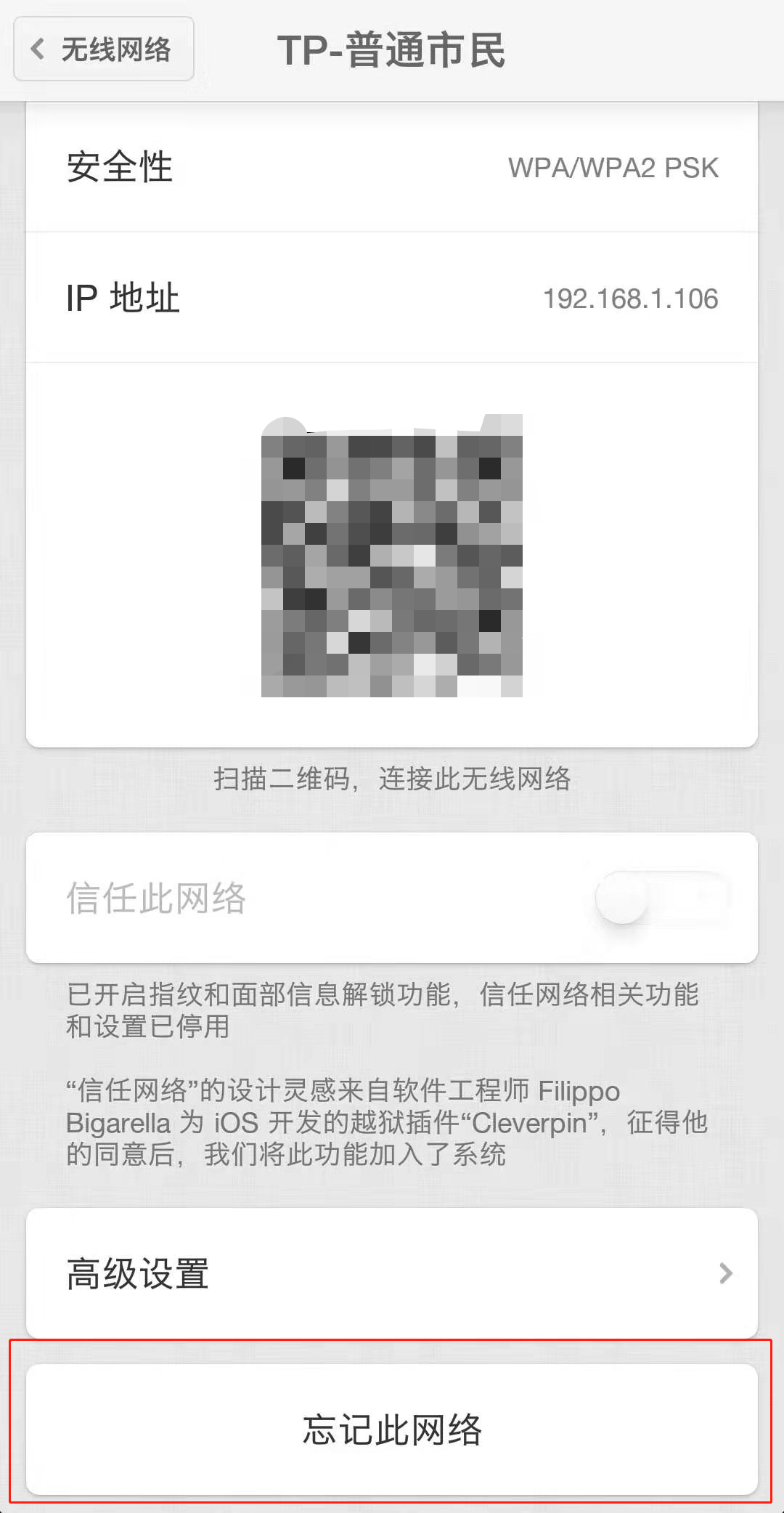The image size is (784, 1513).
Task: Tap the Cleverpin credit description text
Action: pyautogui.click(x=392, y=1123)
